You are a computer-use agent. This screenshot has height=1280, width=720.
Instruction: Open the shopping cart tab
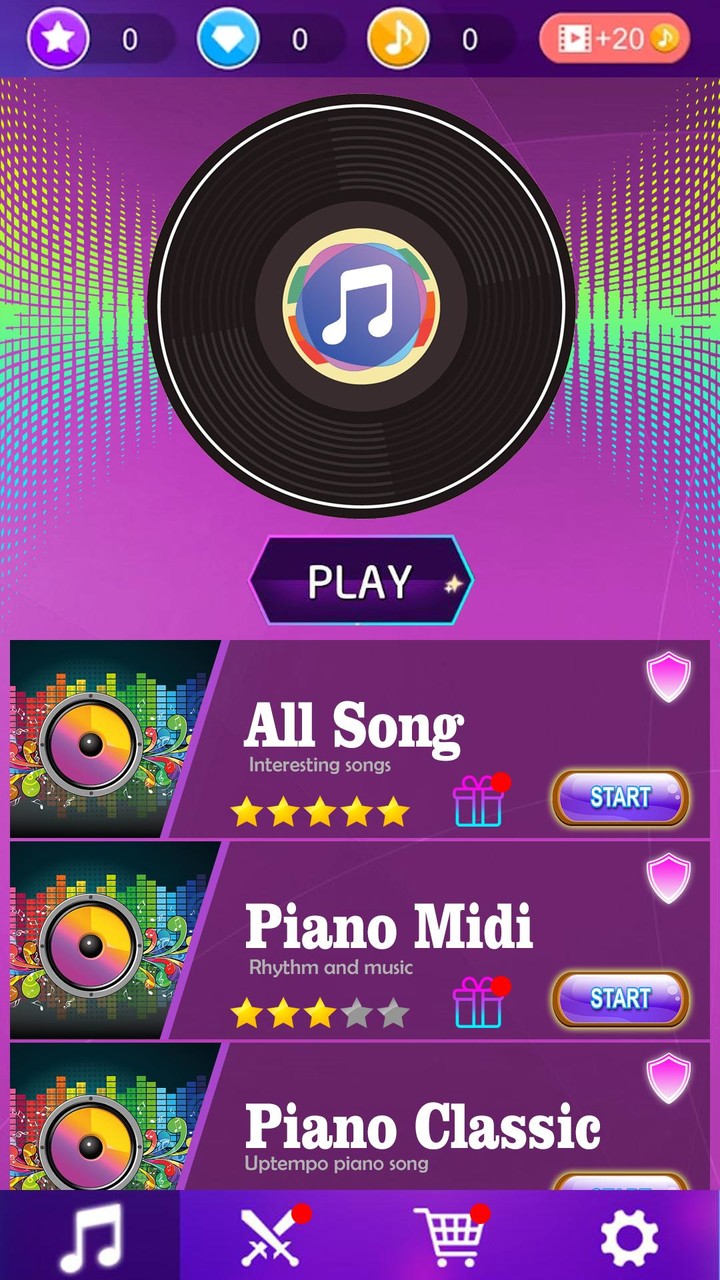(x=448, y=1238)
